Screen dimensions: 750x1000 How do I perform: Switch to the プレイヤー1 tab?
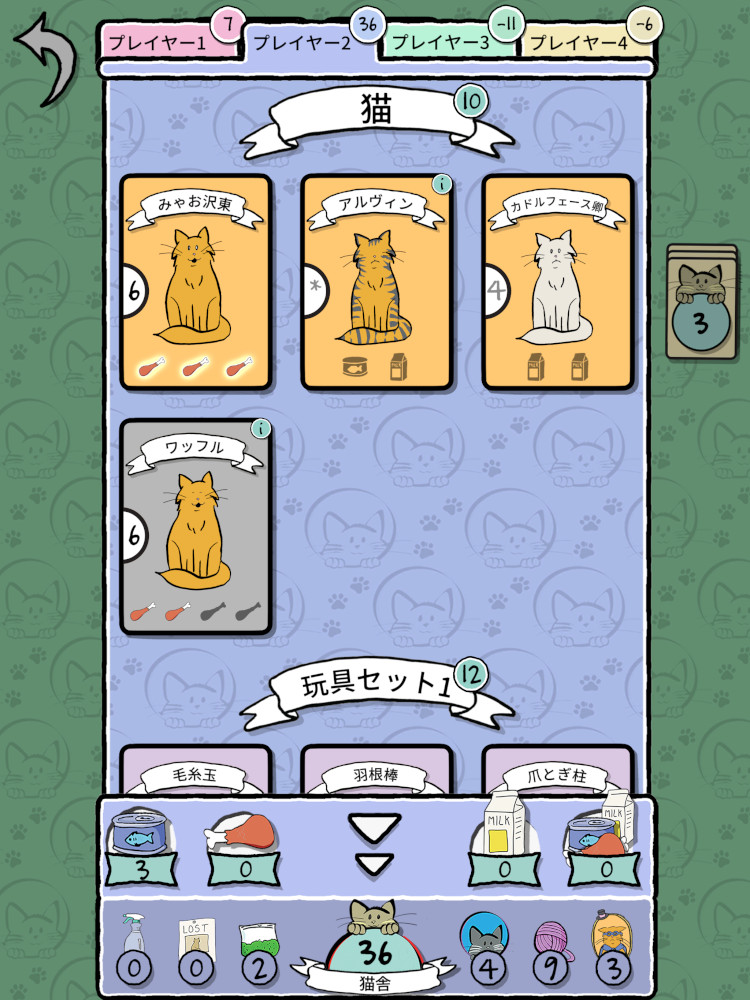[x=160, y=43]
